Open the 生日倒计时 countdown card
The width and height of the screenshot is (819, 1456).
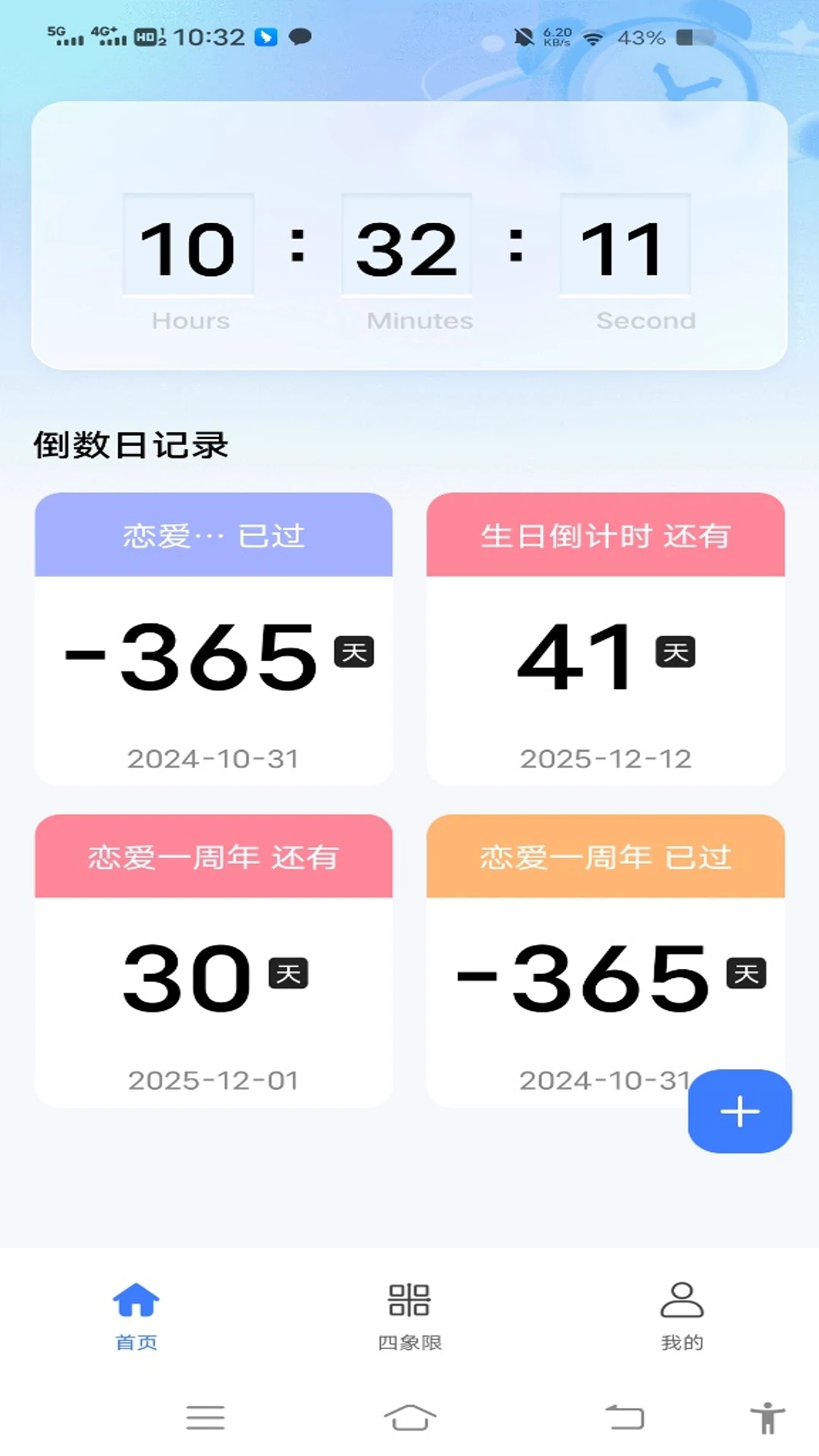coord(605,639)
